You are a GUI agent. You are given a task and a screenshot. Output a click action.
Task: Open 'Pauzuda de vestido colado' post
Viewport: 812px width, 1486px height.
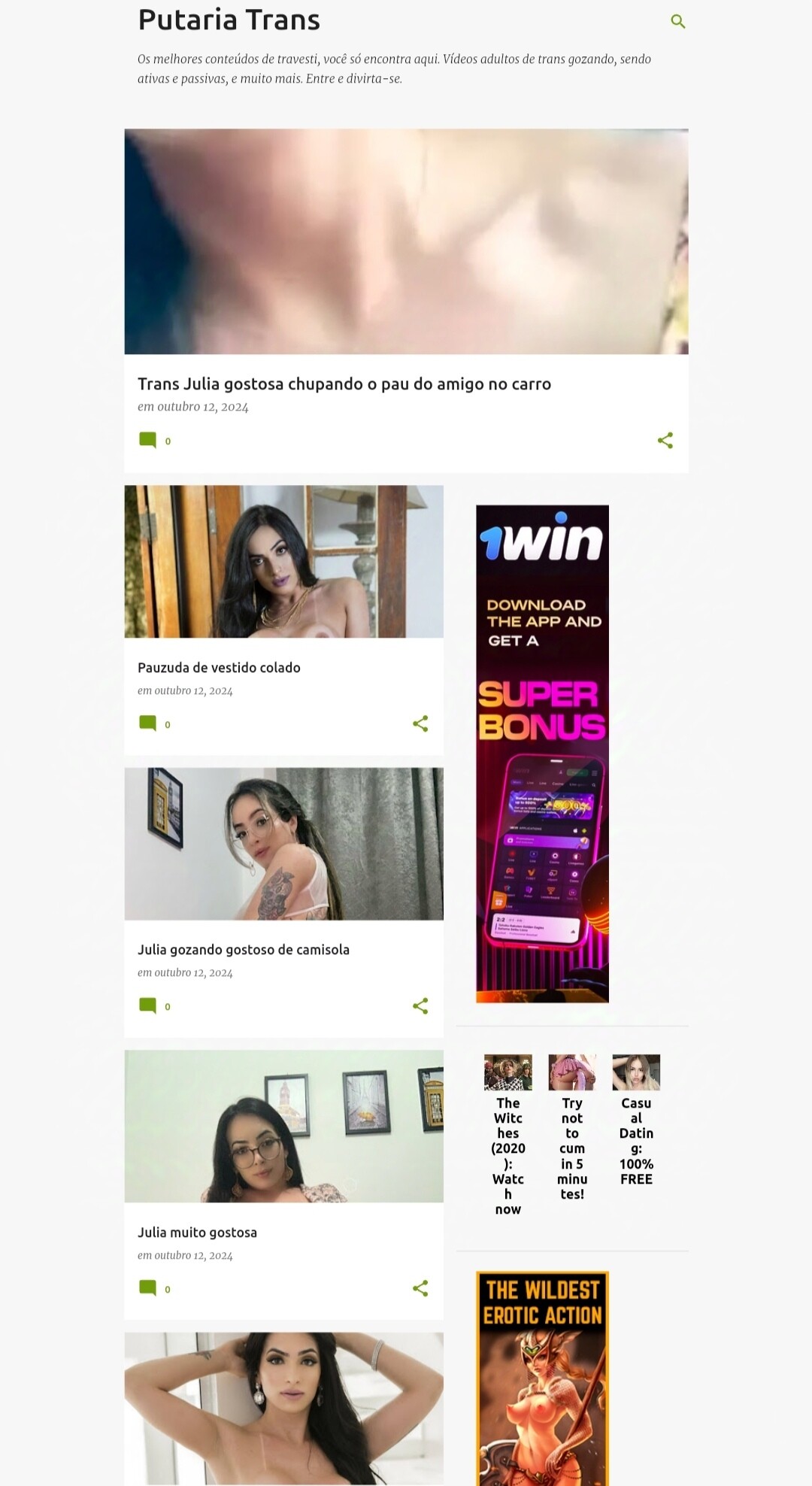(x=219, y=668)
